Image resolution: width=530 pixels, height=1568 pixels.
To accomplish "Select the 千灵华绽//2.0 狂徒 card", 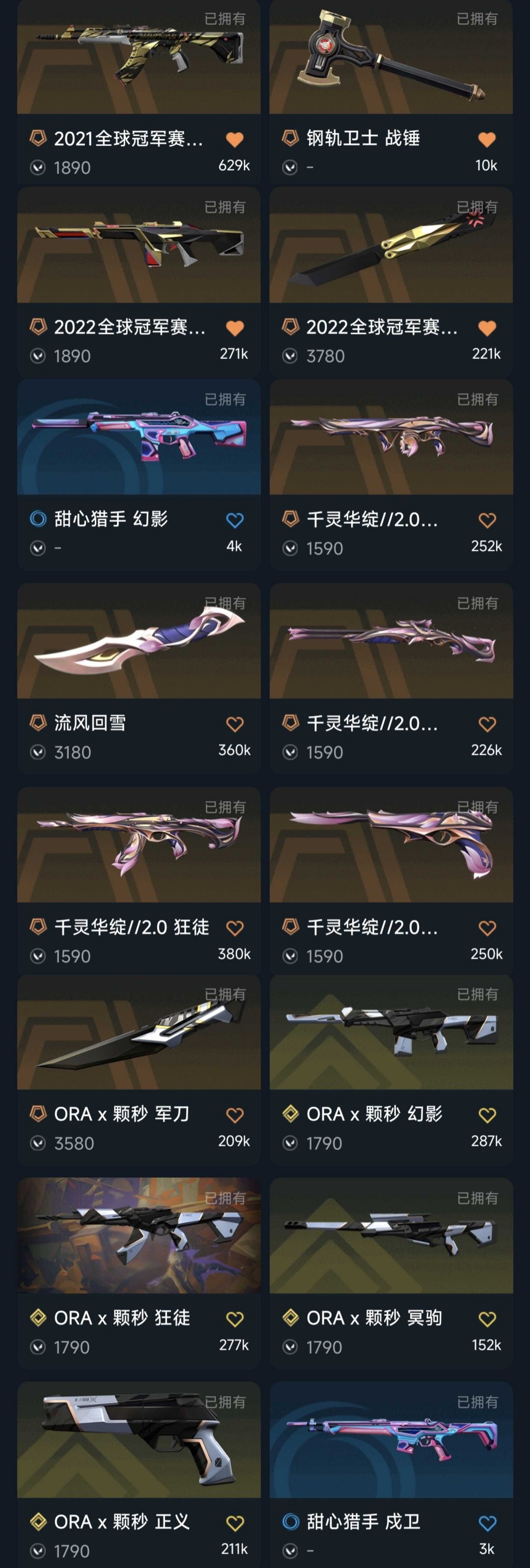I will (139, 880).
